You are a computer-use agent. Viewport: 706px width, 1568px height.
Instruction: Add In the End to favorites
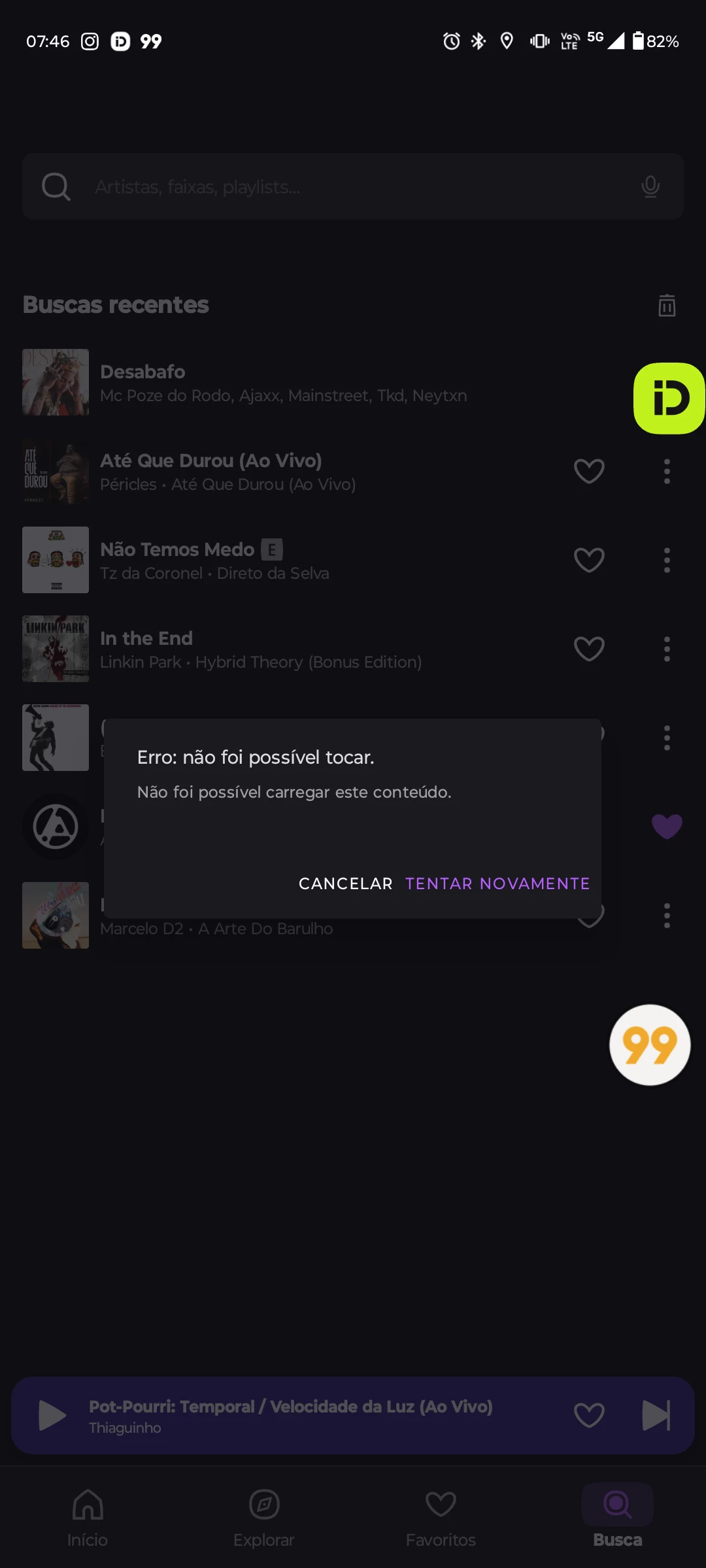click(x=588, y=649)
